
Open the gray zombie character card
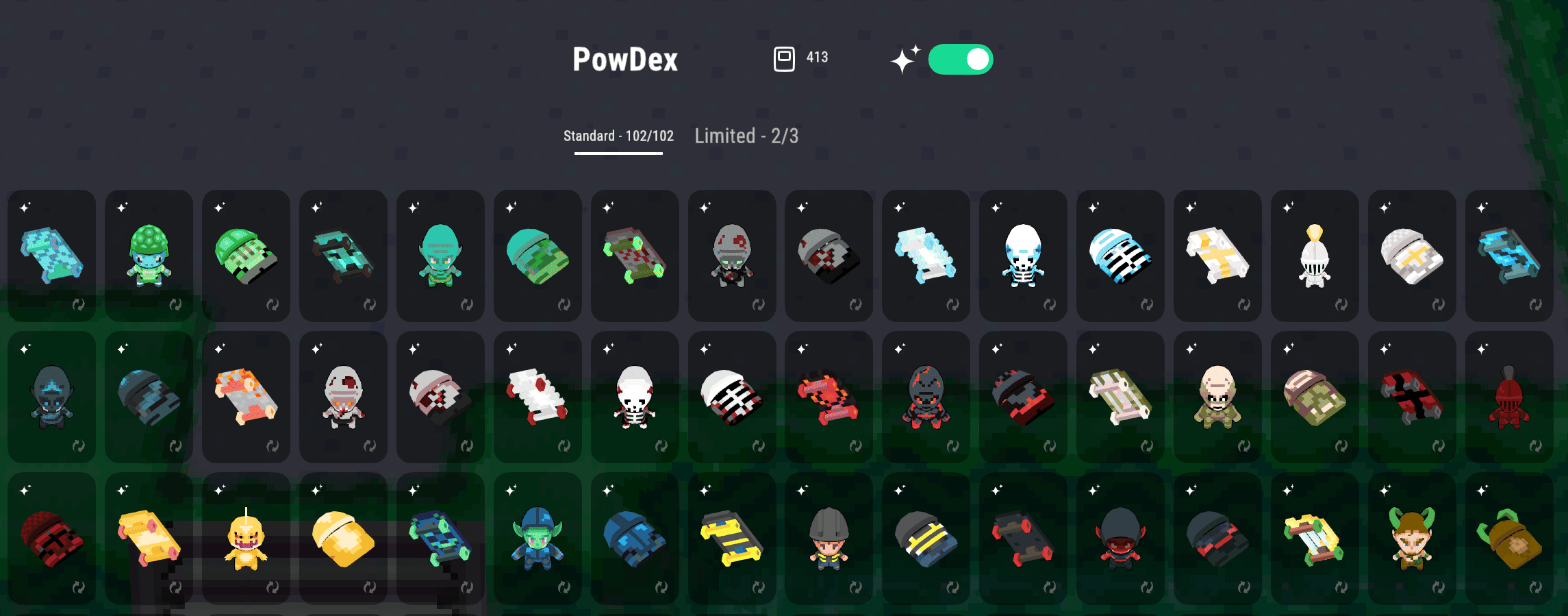[732, 256]
